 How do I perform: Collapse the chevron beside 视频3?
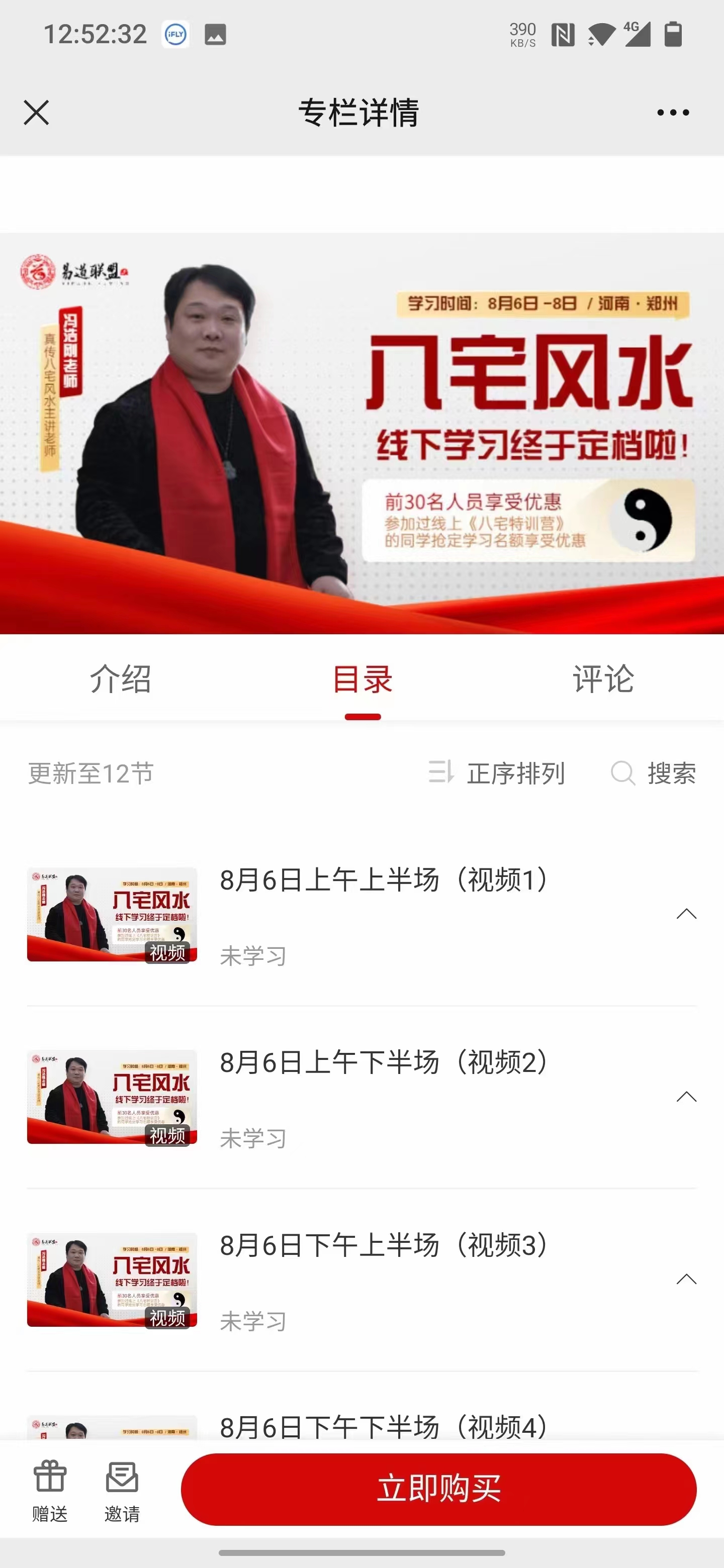[686, 1279]
